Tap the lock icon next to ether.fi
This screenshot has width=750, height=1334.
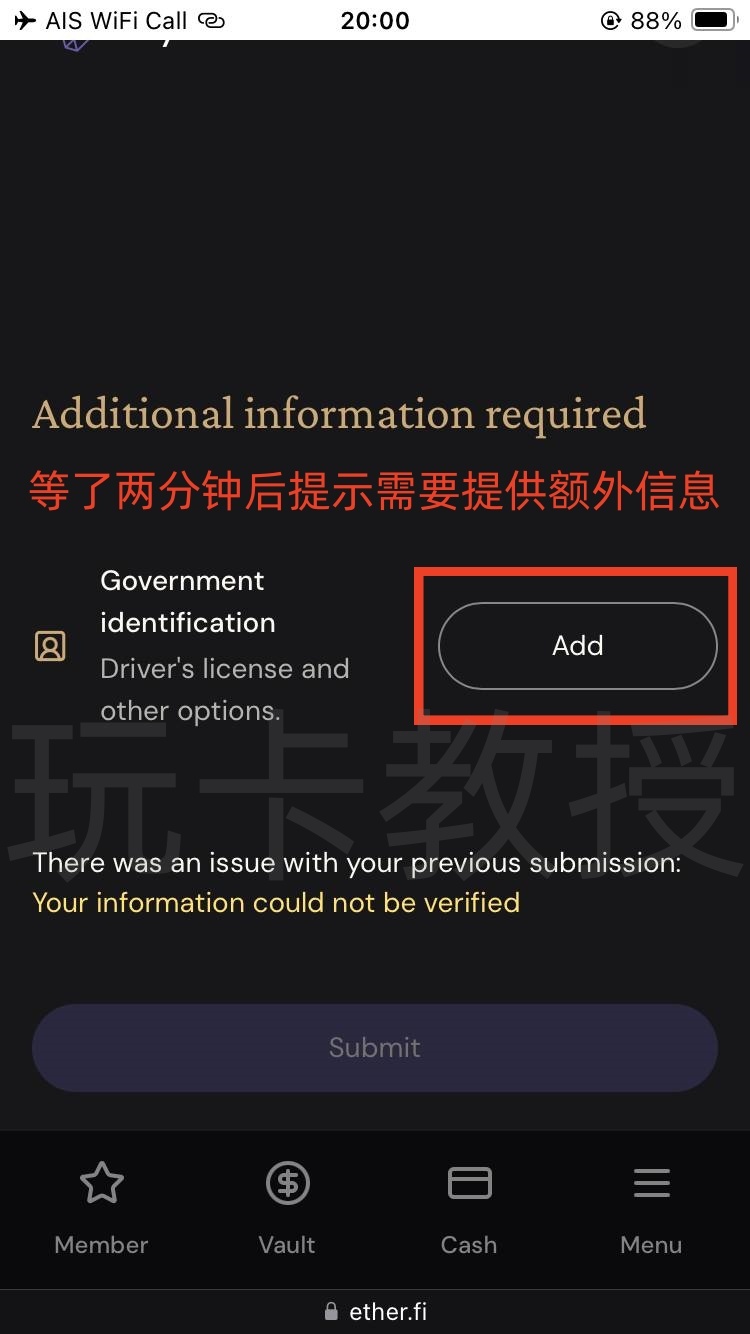pos(330,1311)
